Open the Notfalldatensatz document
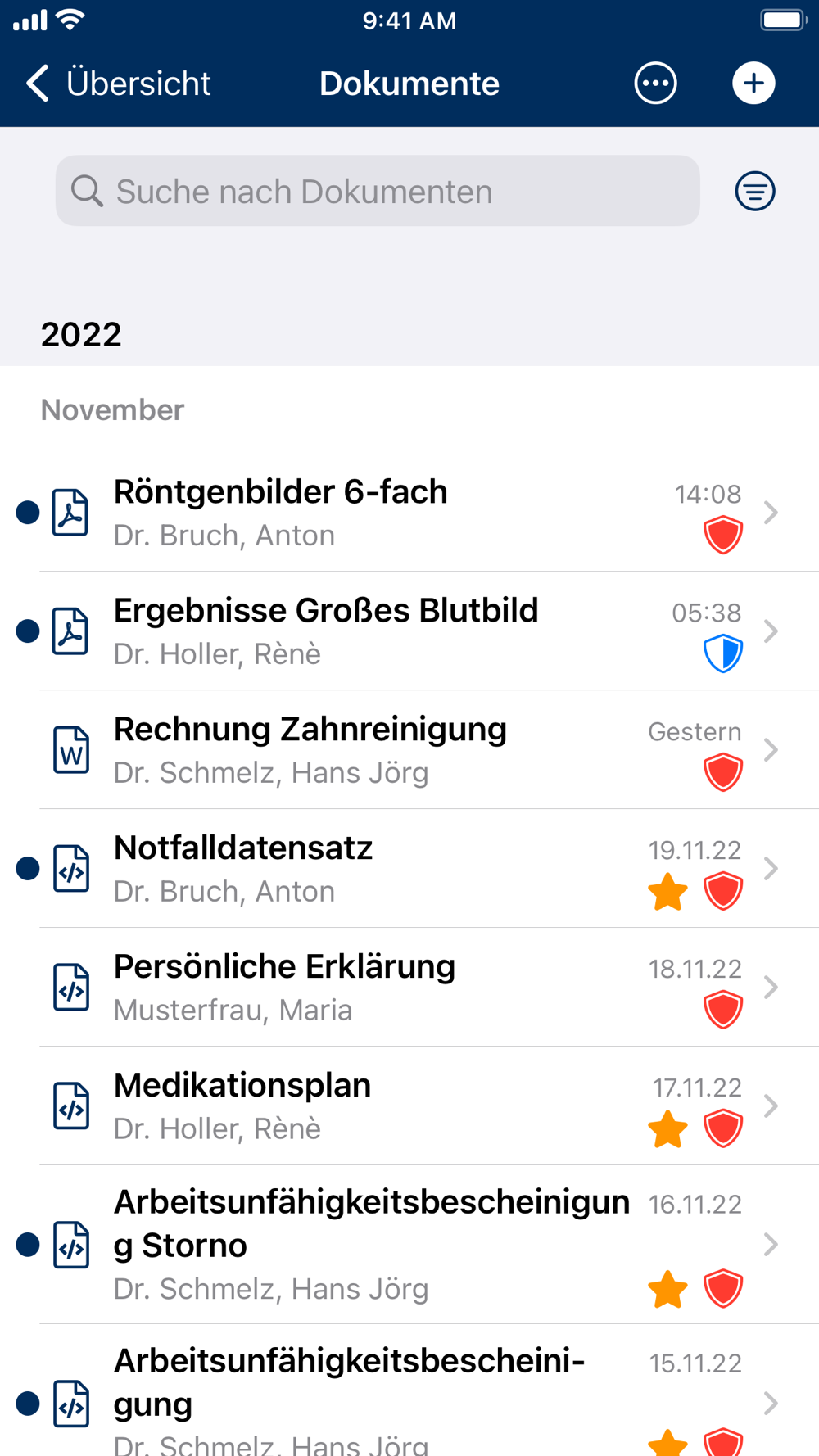819x1456 pixels. pos(409,869)
